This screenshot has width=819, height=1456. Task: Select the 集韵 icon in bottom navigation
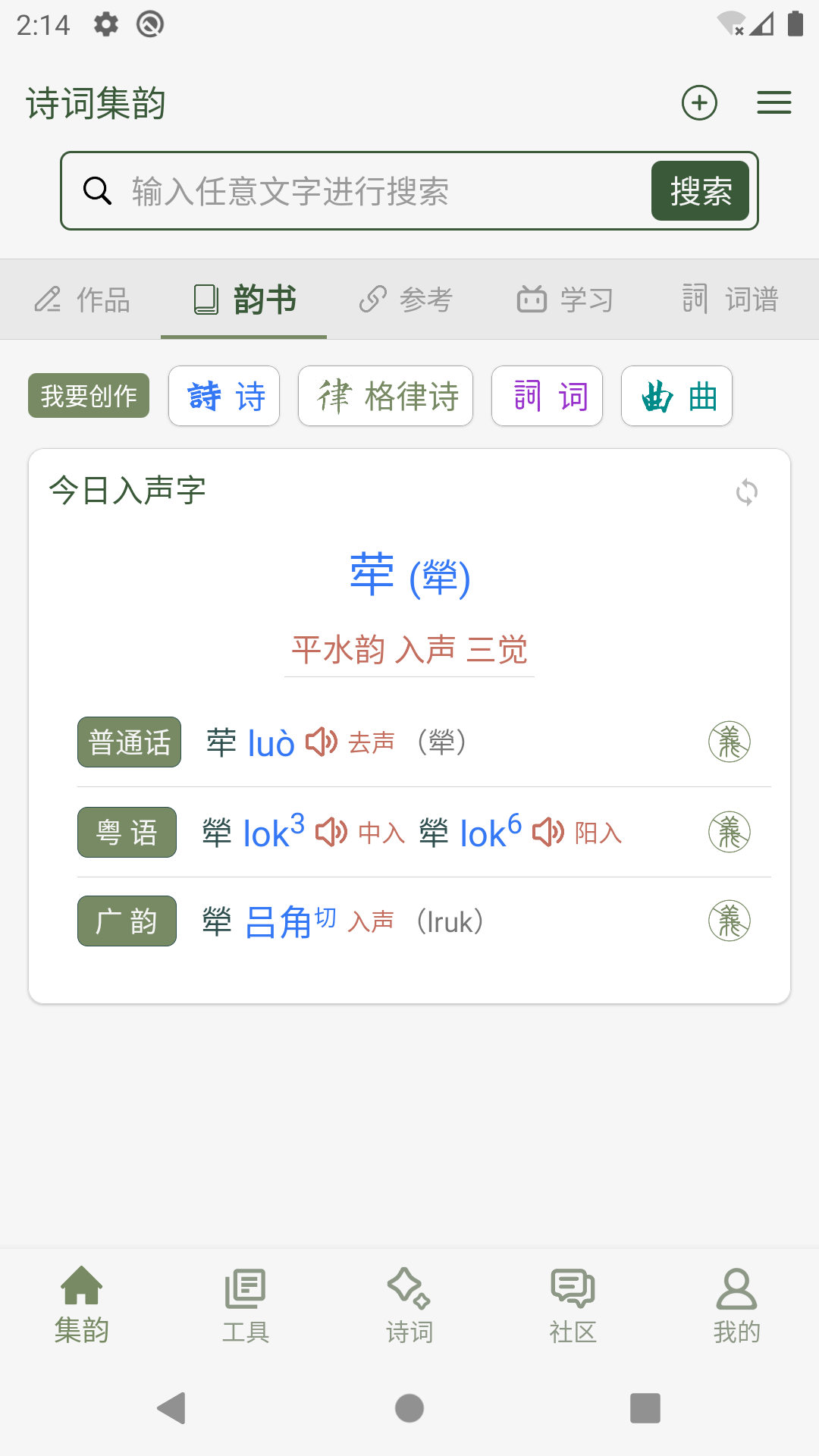(80, 1304)
